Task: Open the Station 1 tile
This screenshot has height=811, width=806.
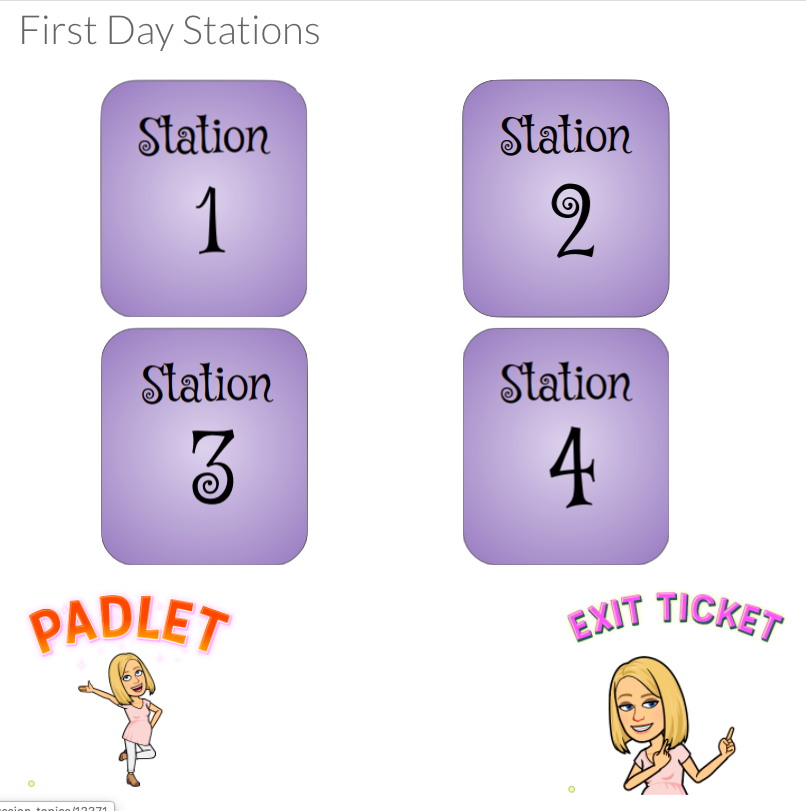Action: (204, 198)
